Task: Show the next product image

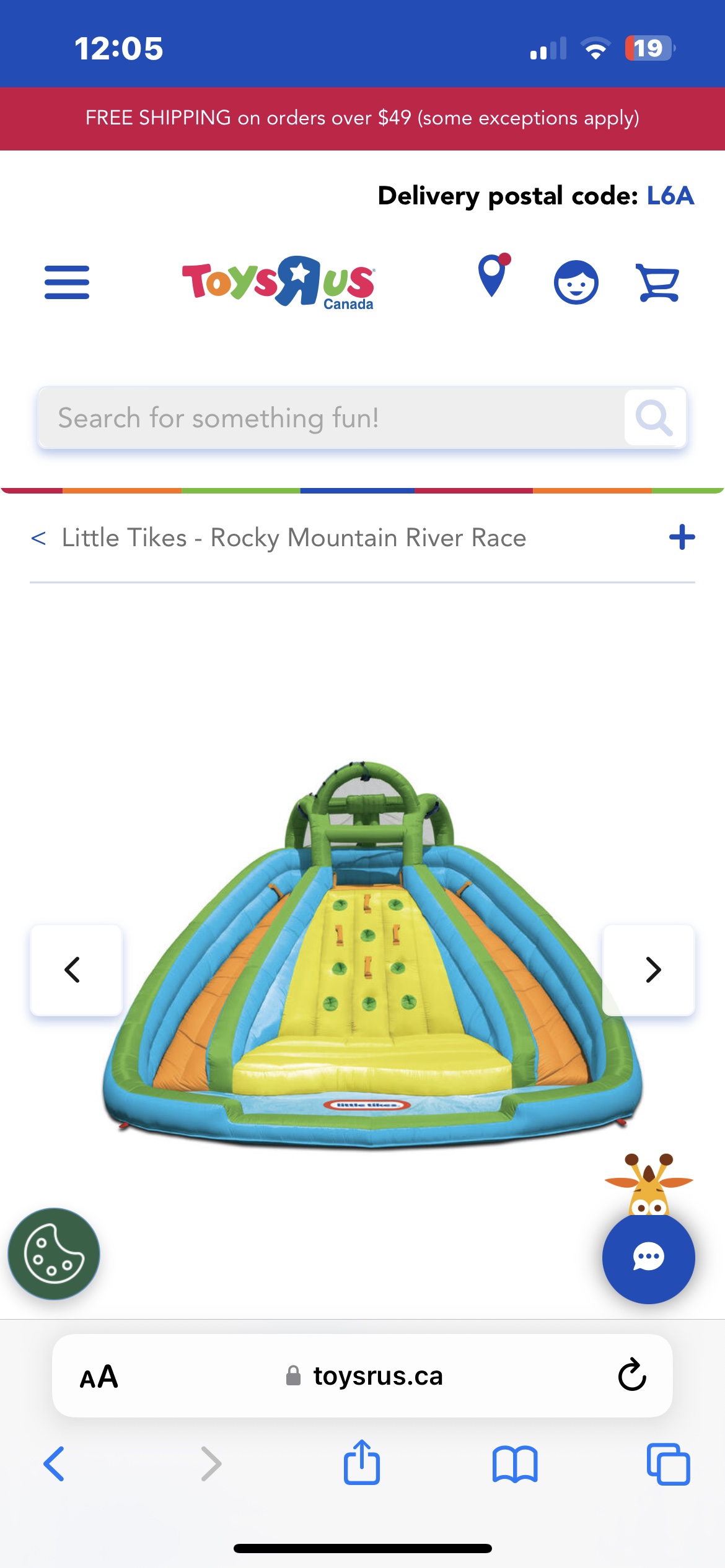Action: [x=649, y=970]
